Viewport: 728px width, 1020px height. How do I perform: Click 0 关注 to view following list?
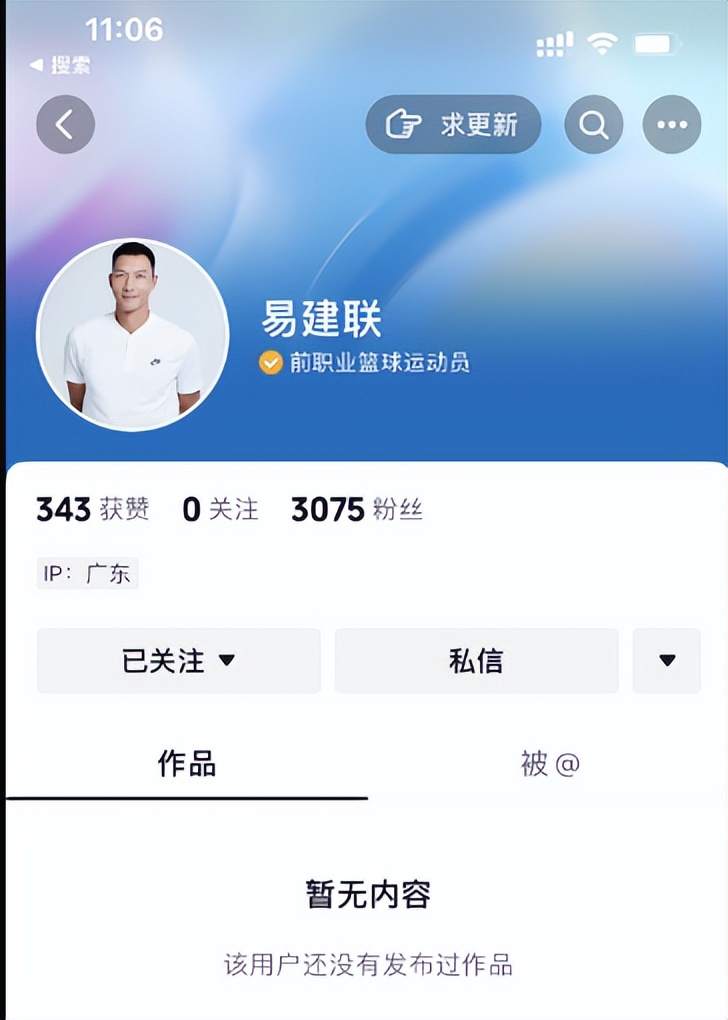click(x=222, y=510)
